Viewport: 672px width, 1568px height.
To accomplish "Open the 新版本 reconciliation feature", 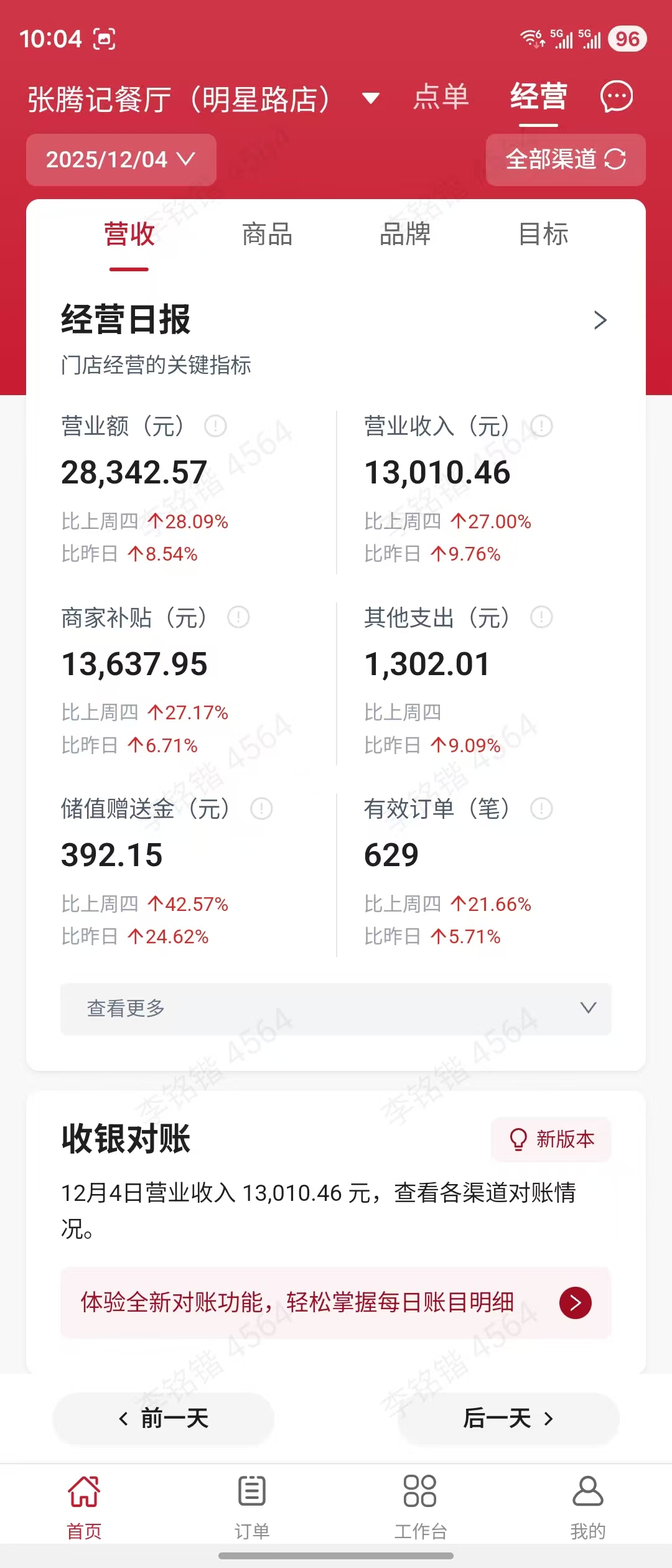I will 551,1139.
